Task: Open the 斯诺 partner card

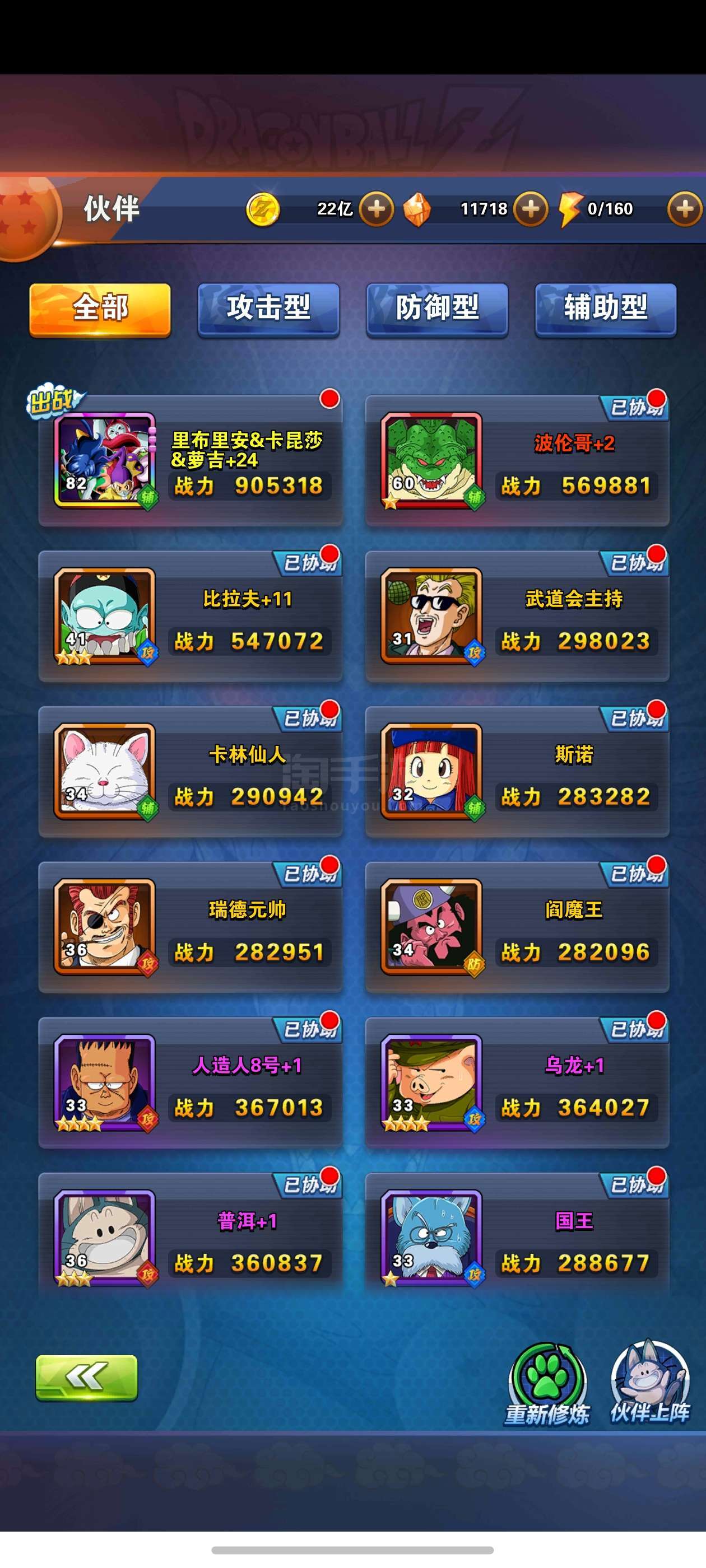Action: 517,772
